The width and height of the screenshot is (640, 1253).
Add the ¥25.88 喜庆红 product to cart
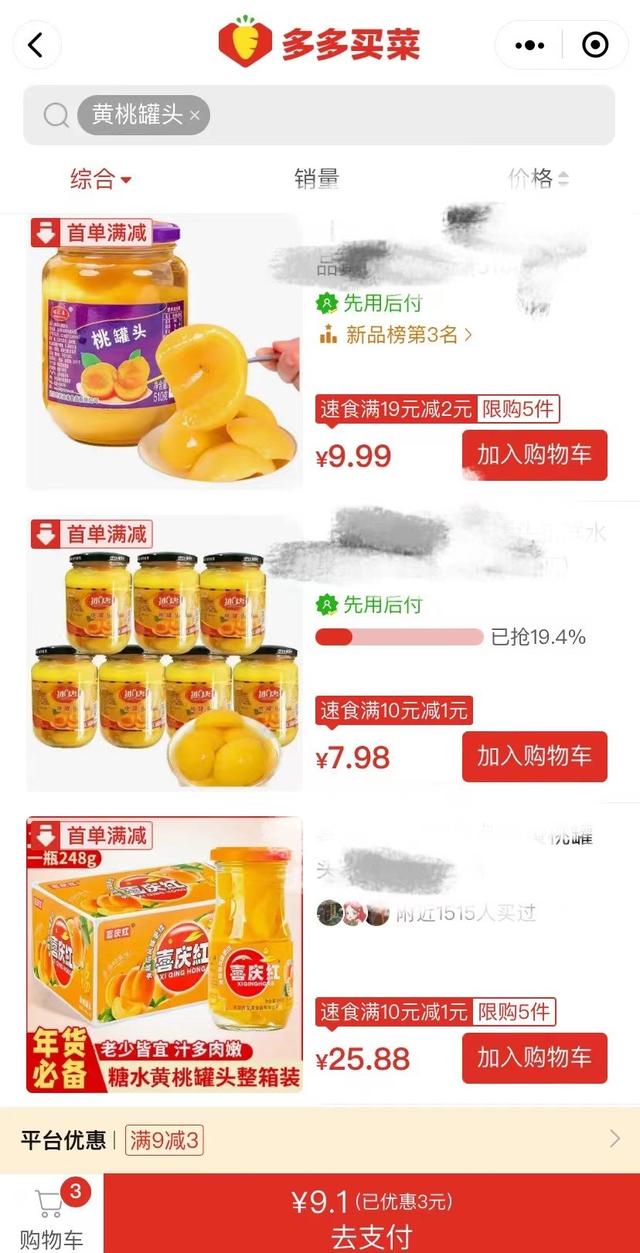[x=534, y=1058]
